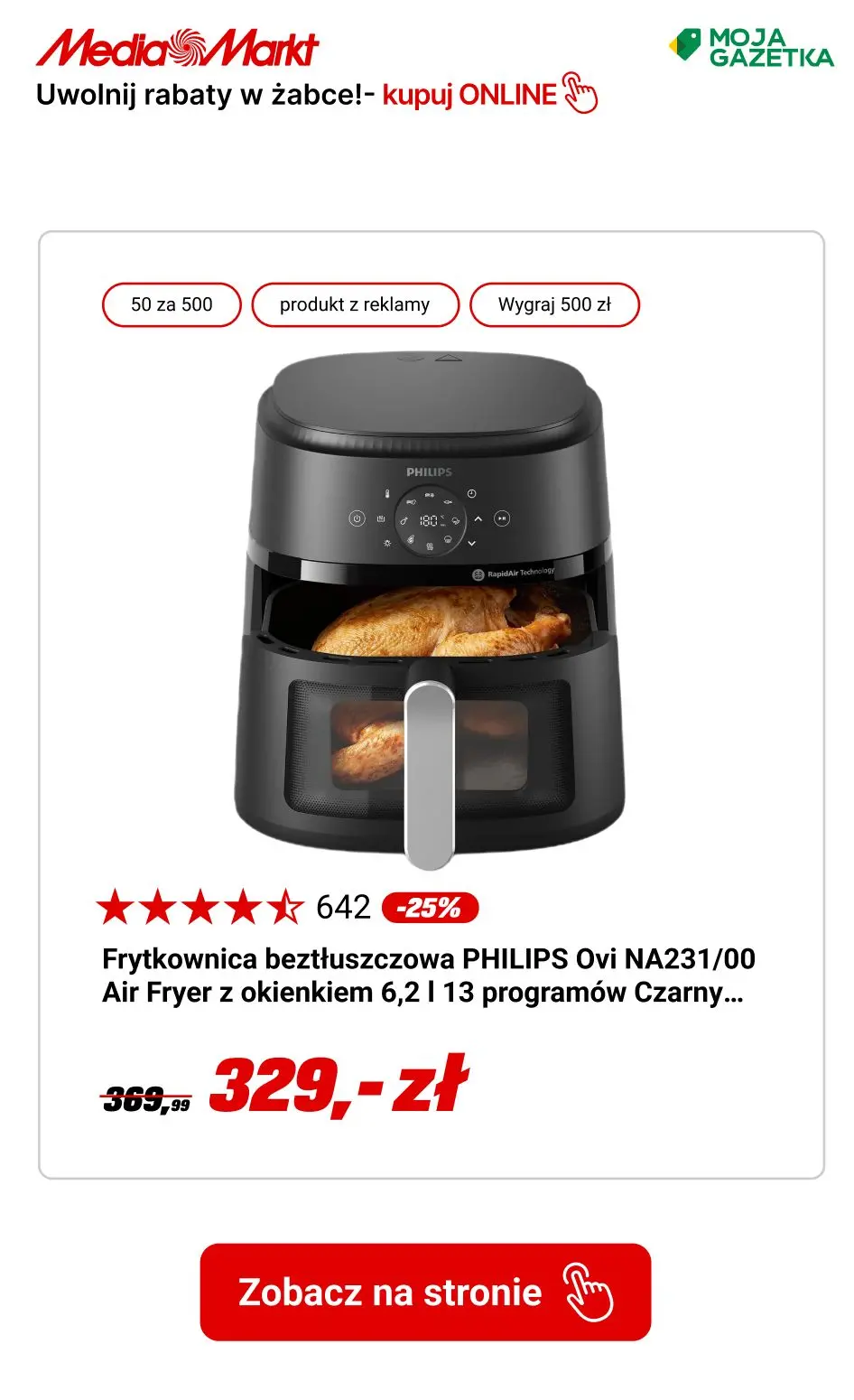Click the red -25% discount badge
Viewport: 854px width, 1400px height.
coord(431,908)
